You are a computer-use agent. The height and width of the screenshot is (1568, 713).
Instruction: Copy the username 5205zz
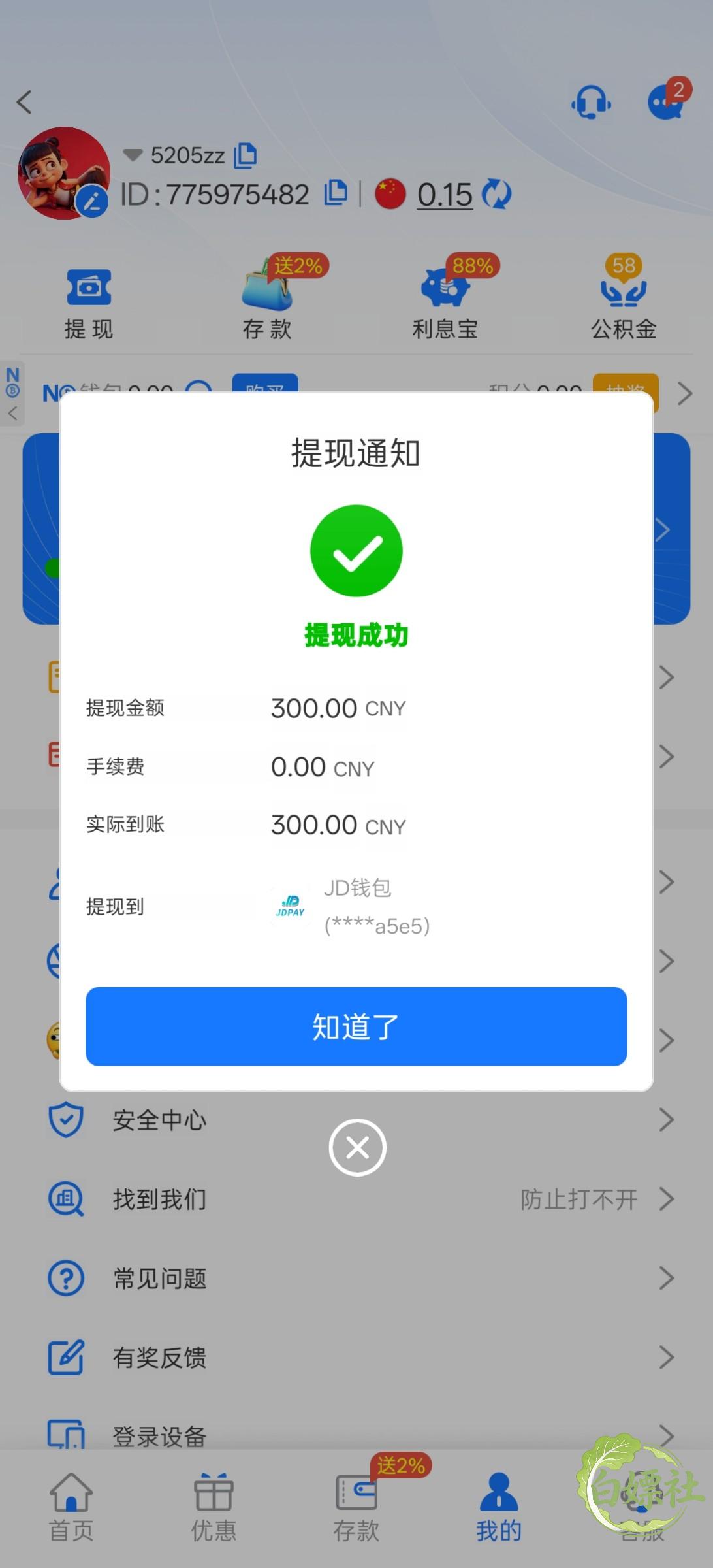246,155
